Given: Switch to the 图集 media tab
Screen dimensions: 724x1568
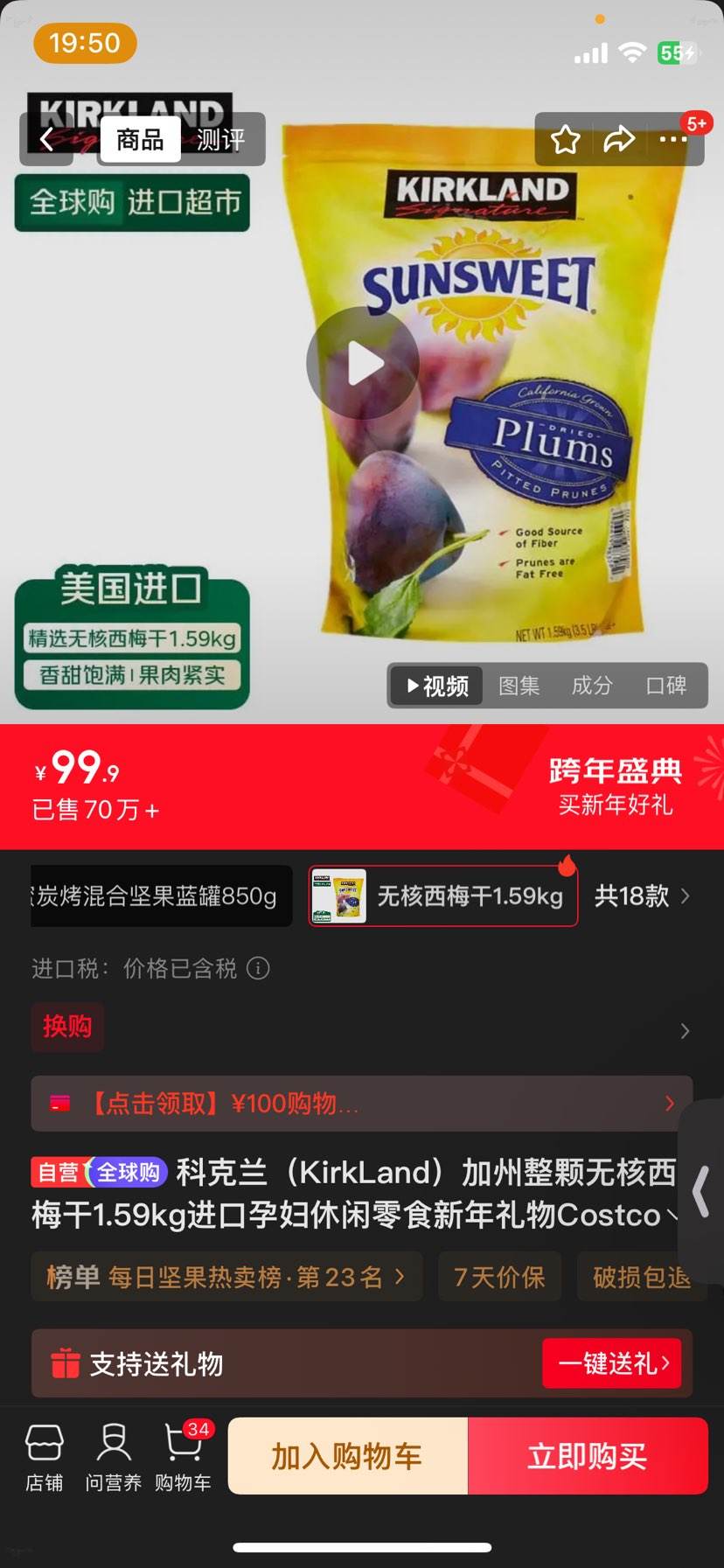Looking at the screenshot, I should tap(519, 686).
